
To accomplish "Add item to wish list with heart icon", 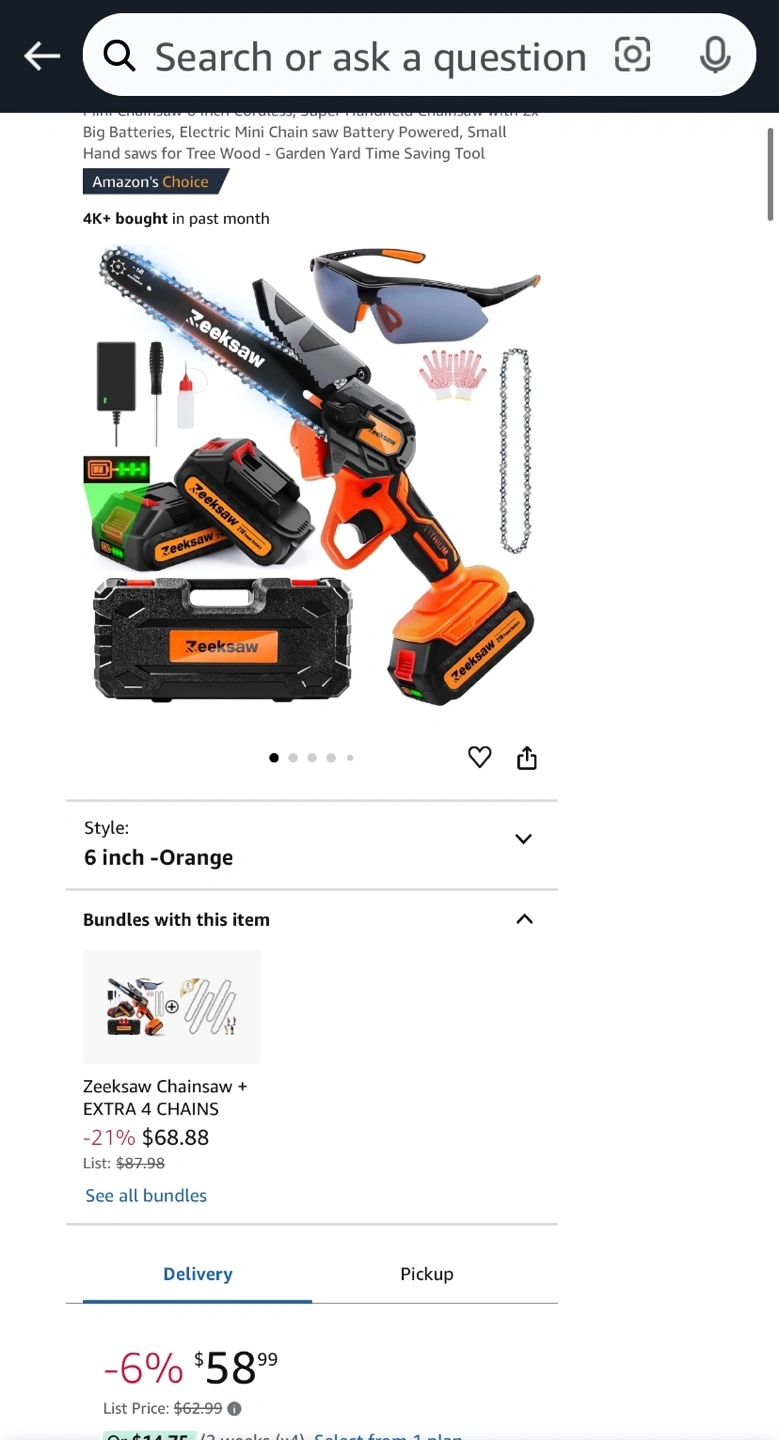I will tap(480, 758).
